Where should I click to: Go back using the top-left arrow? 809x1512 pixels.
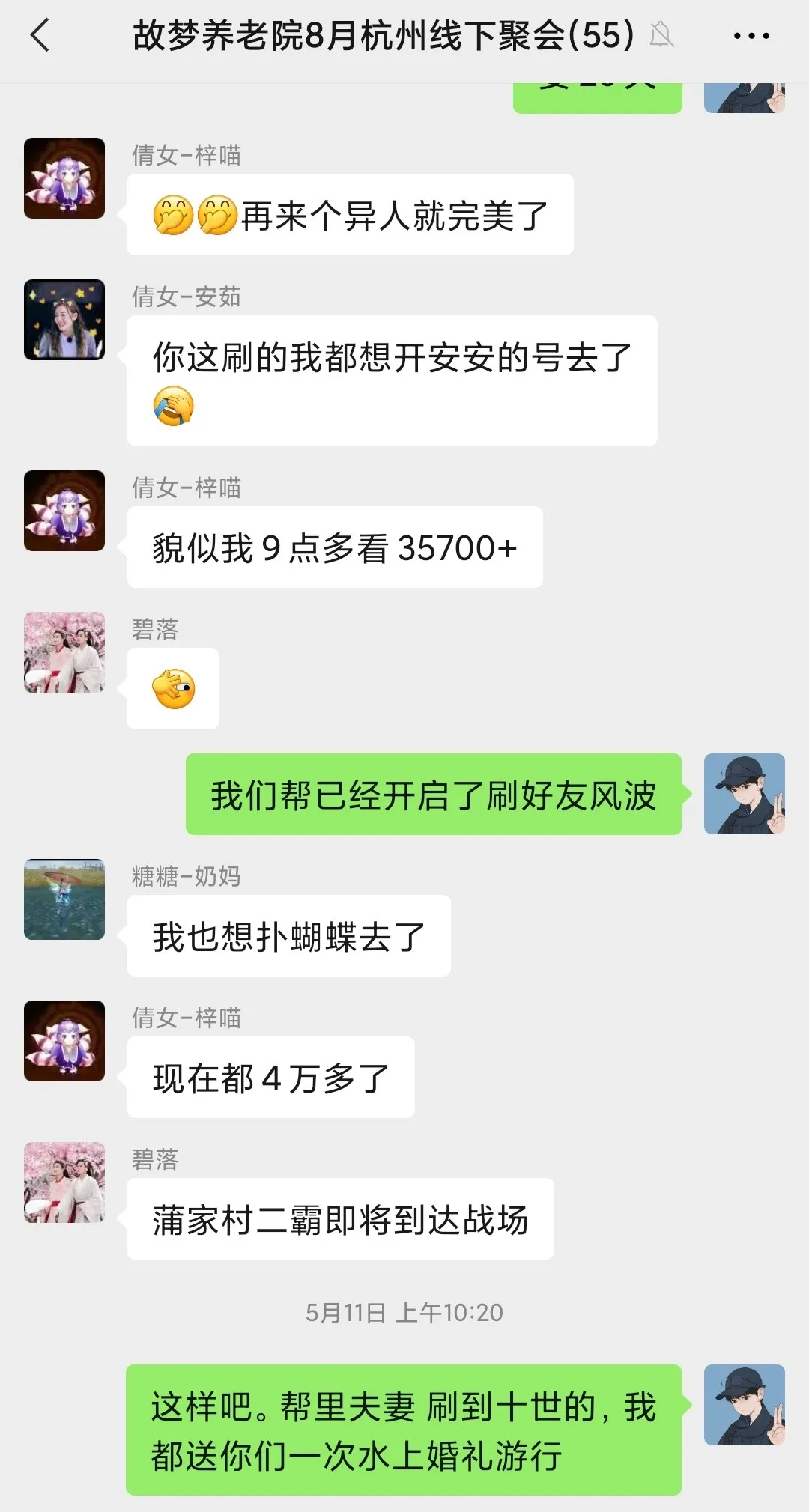[x=40, y=35]
